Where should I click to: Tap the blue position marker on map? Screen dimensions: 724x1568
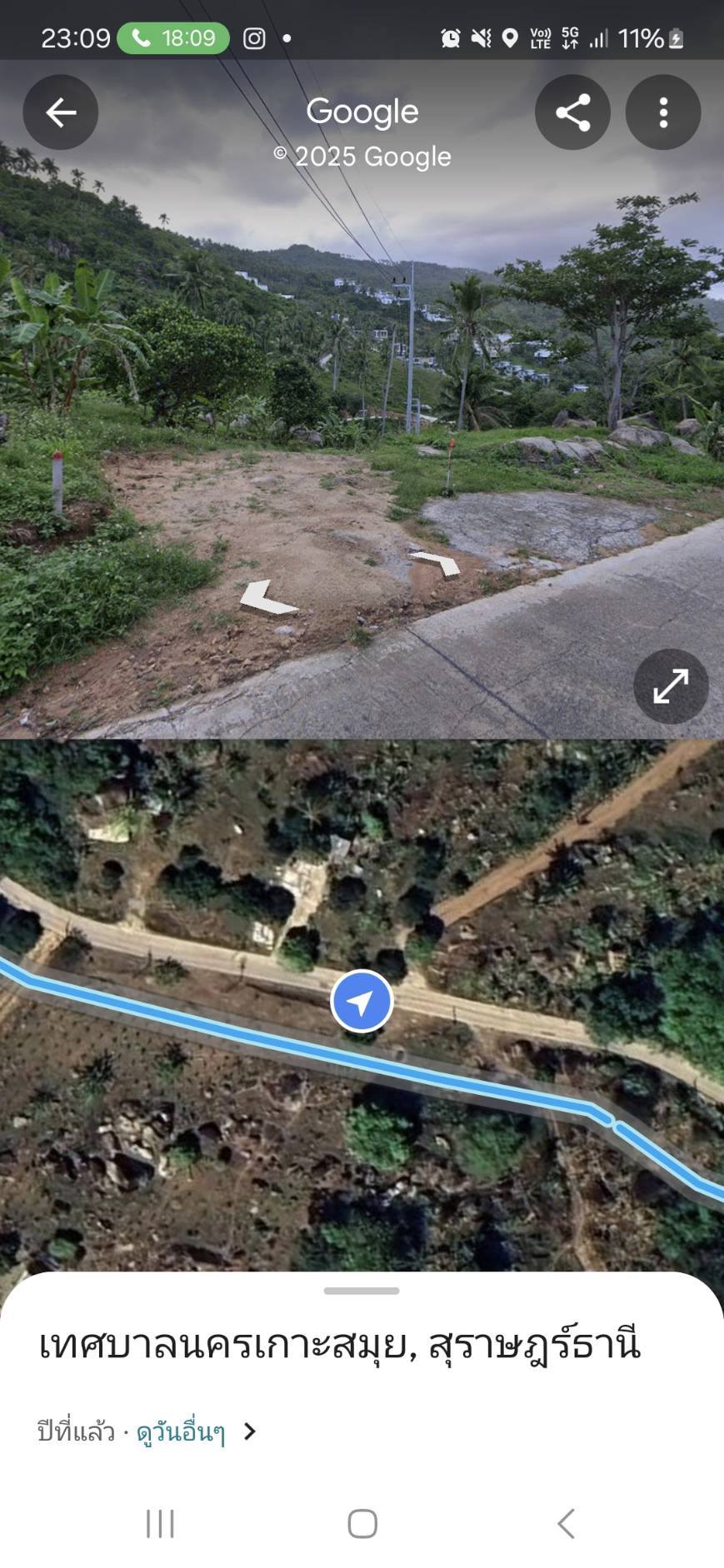(362, 1001)
